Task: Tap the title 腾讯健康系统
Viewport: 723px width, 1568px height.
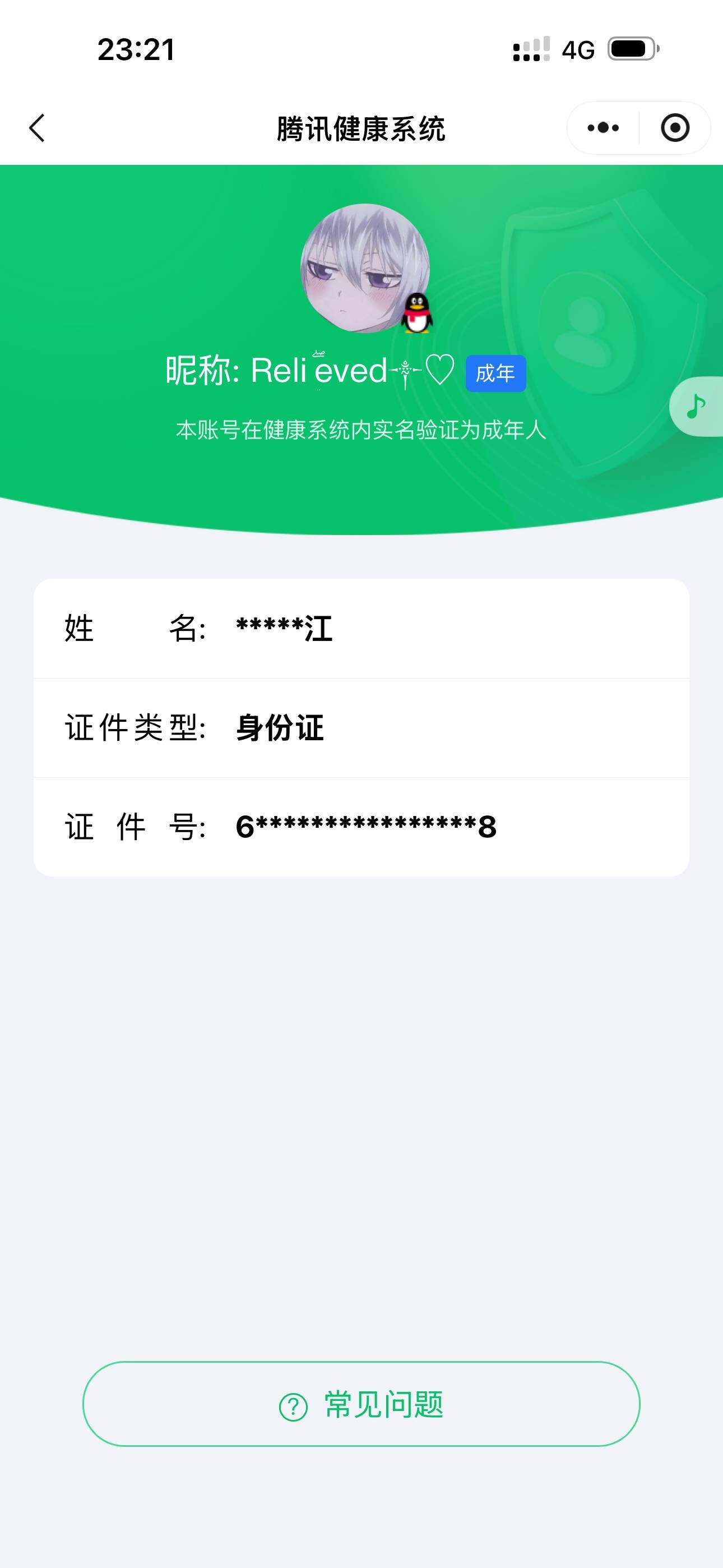Action: [x=361, y=127]
